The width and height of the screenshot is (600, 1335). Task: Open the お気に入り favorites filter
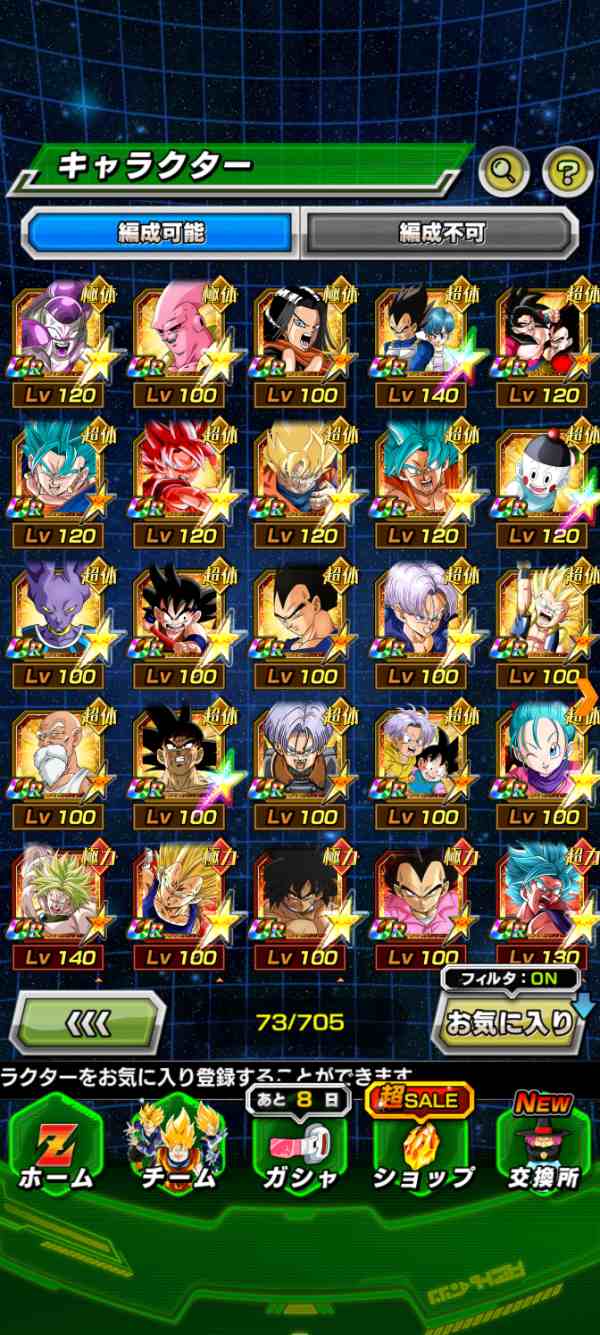pyautogui.click(x=510, y=1022)
